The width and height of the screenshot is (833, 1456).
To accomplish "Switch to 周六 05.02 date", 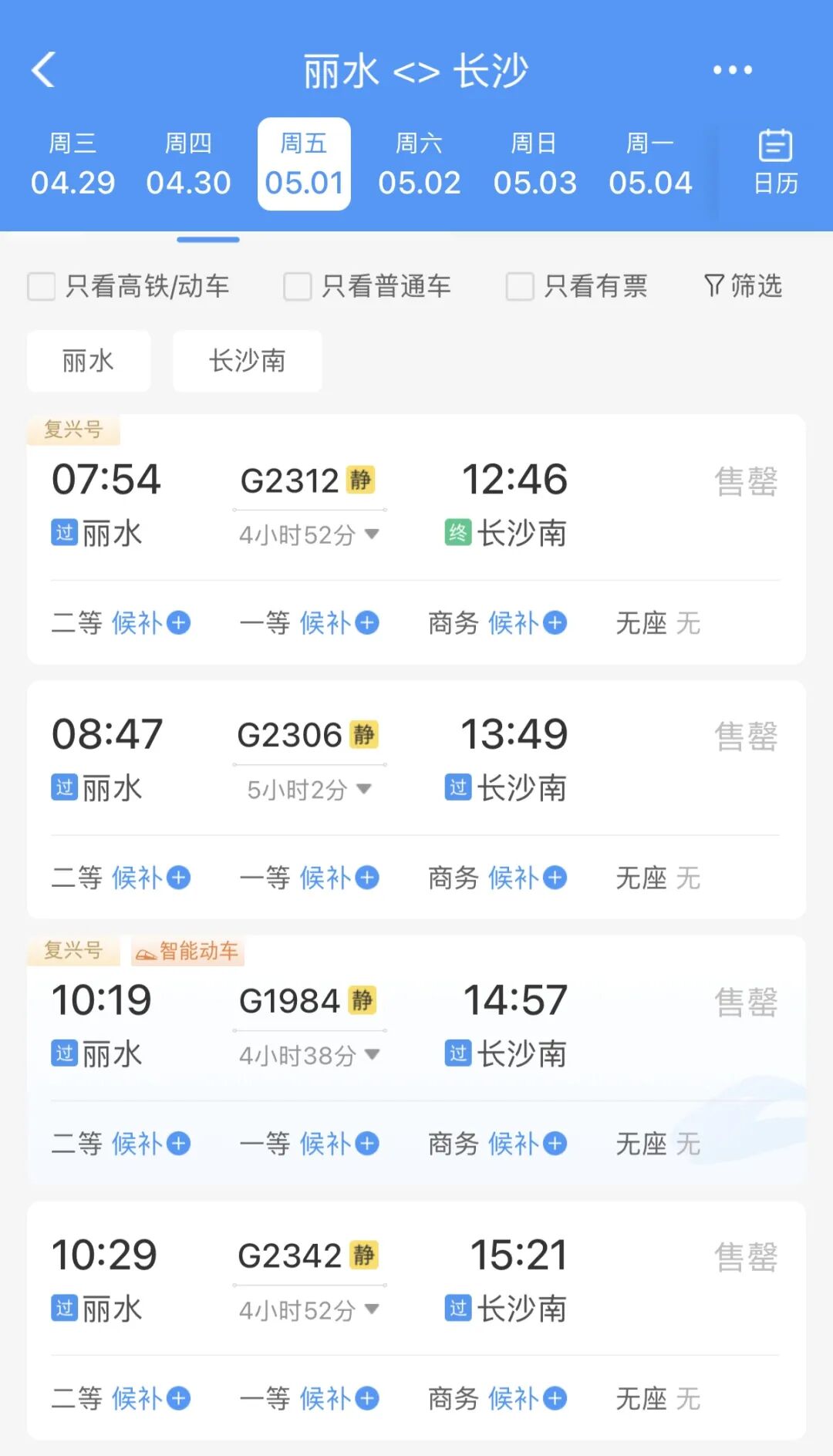I will (419, 163).
